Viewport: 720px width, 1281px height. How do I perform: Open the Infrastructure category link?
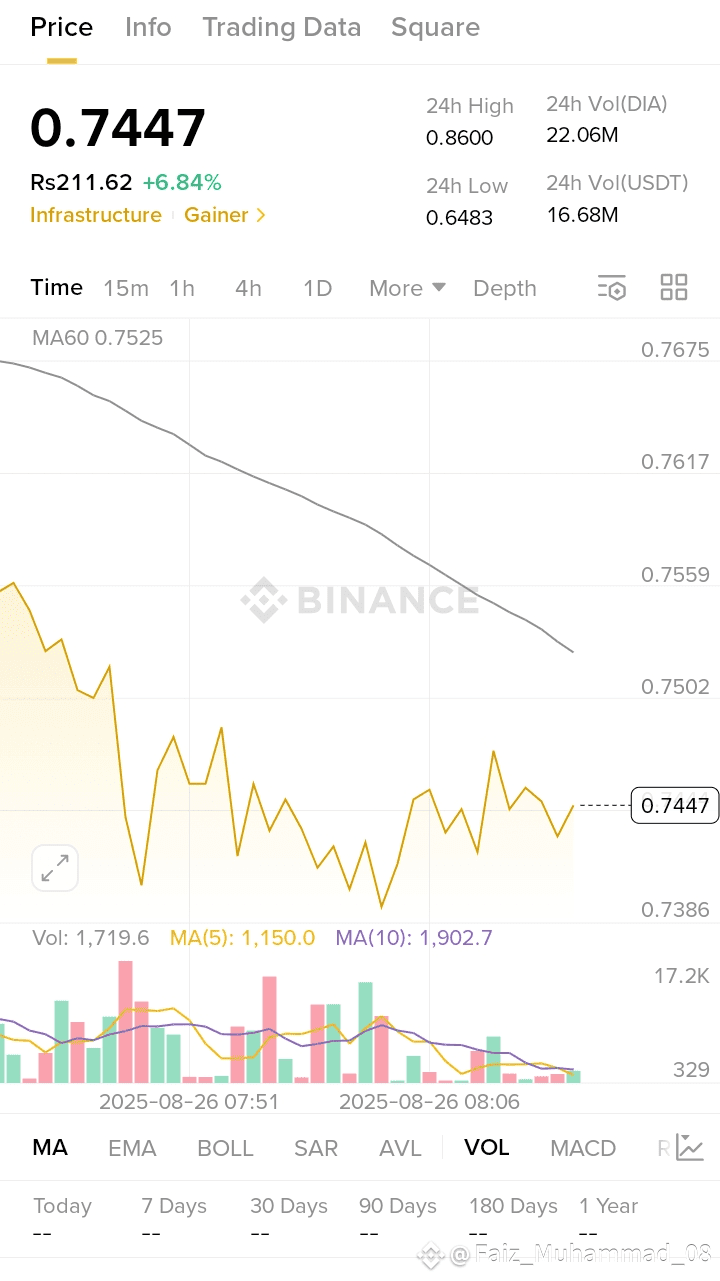coord(96,215)
